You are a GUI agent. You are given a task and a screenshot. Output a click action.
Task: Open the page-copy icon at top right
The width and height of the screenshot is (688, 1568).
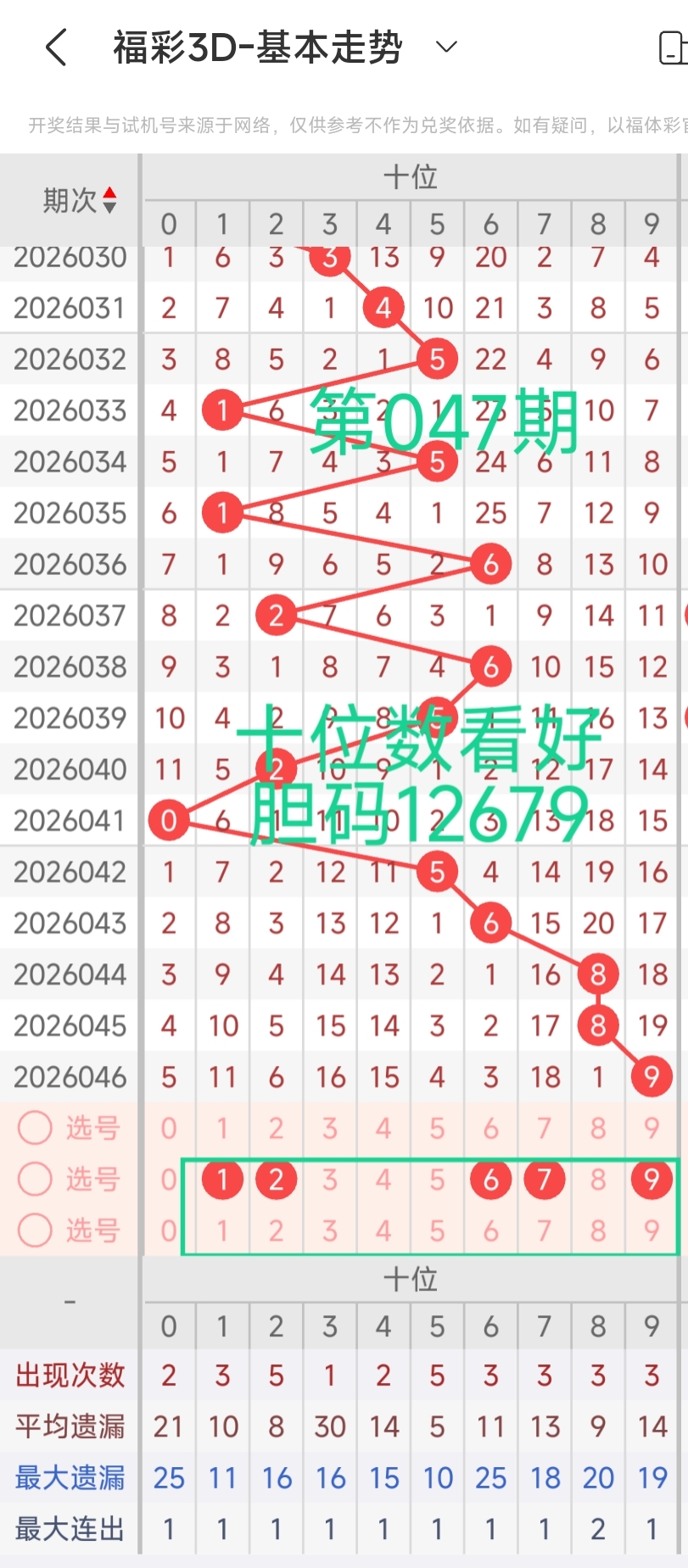coord(674,48)
